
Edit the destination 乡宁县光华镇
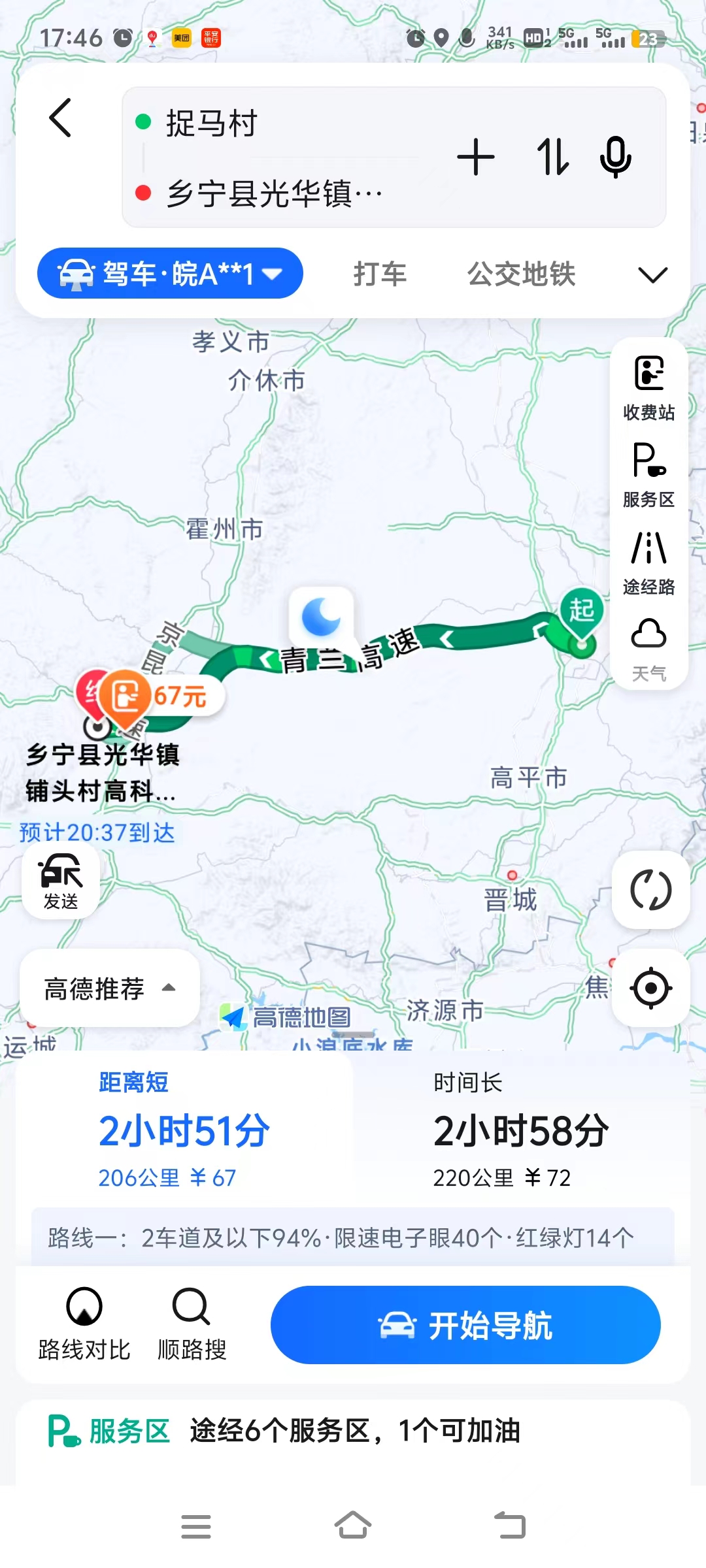pos(275,193)
